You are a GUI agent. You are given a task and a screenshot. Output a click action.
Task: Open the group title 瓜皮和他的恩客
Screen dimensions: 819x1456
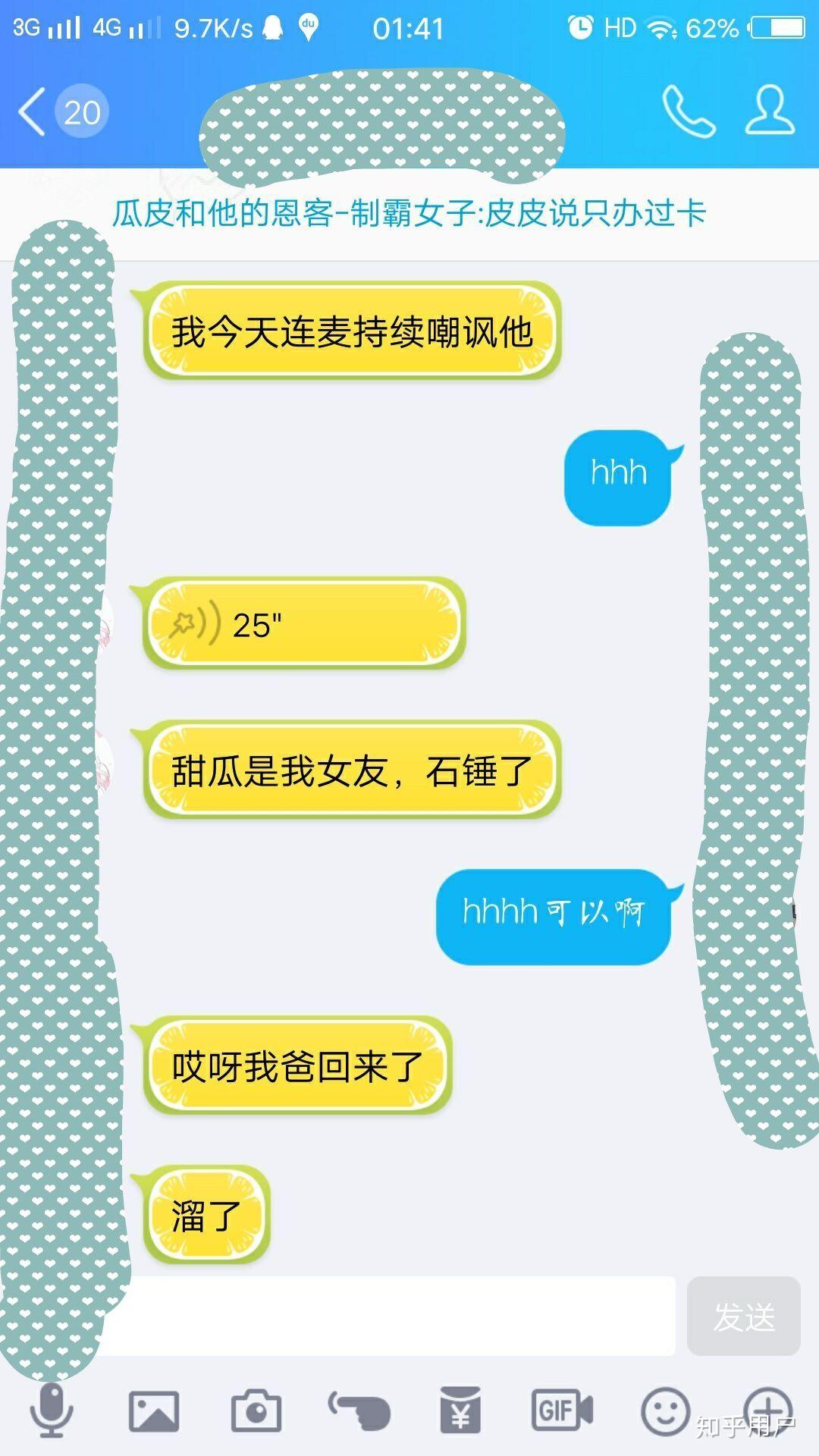pyautogui.click(x=409, y=215)
